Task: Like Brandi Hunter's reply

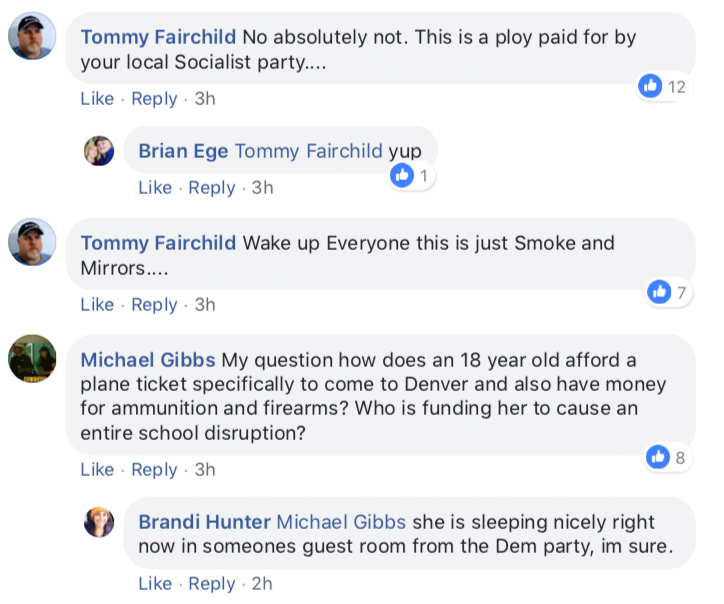Action: pos(155,584)
